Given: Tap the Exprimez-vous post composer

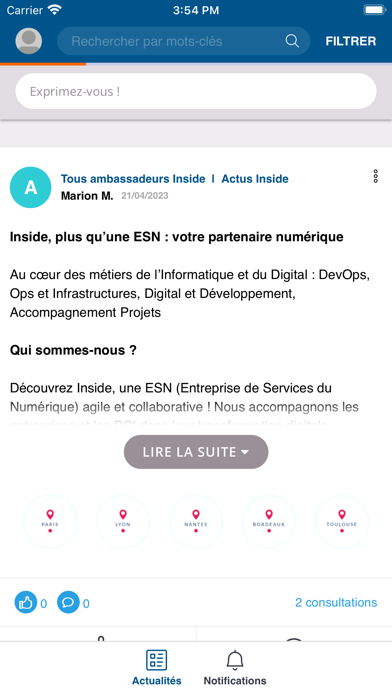Looking at the screenshot, I should coord(196,91).
